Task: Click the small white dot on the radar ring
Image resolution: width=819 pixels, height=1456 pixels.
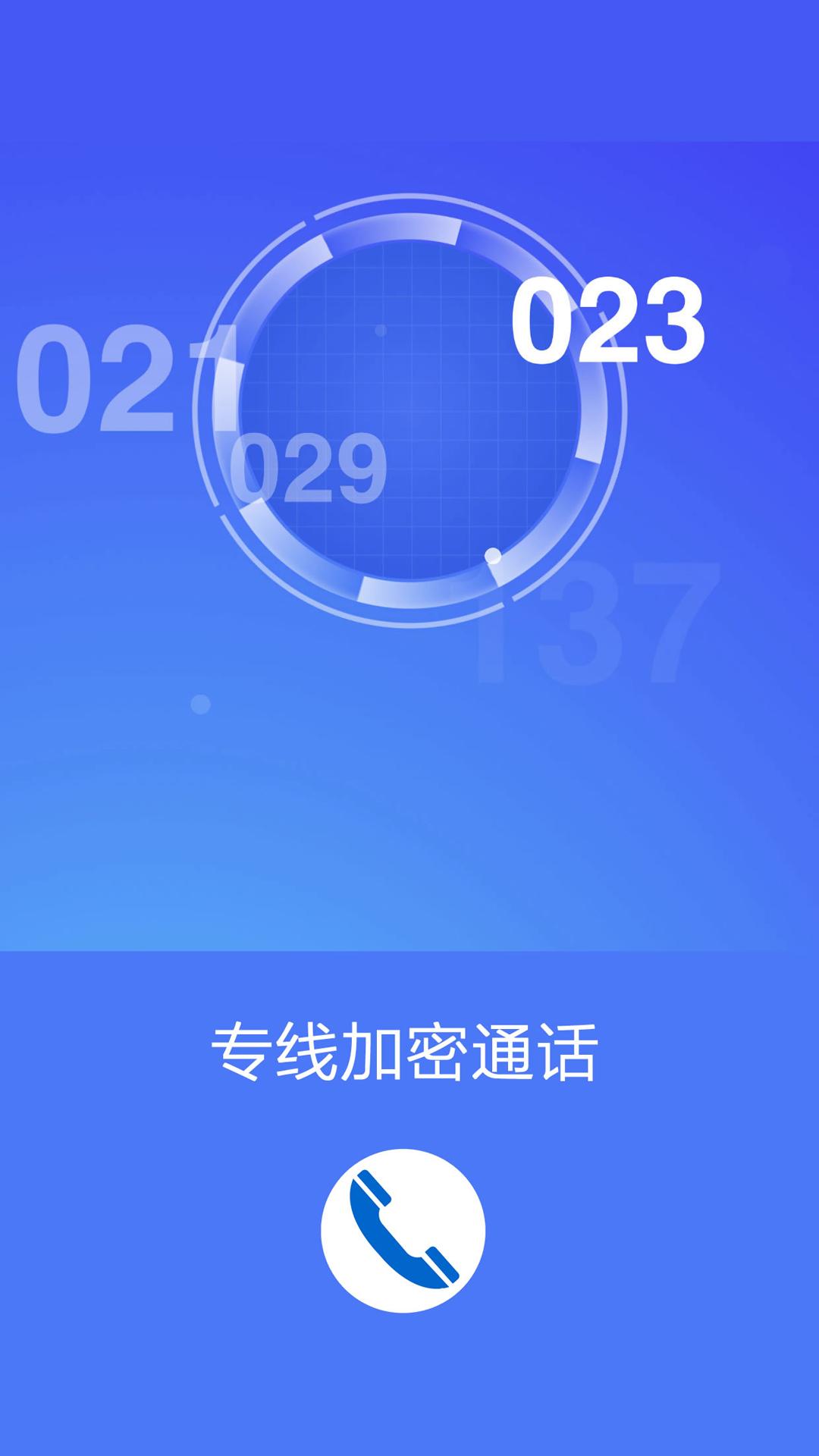Action: [x=494, y=554]
